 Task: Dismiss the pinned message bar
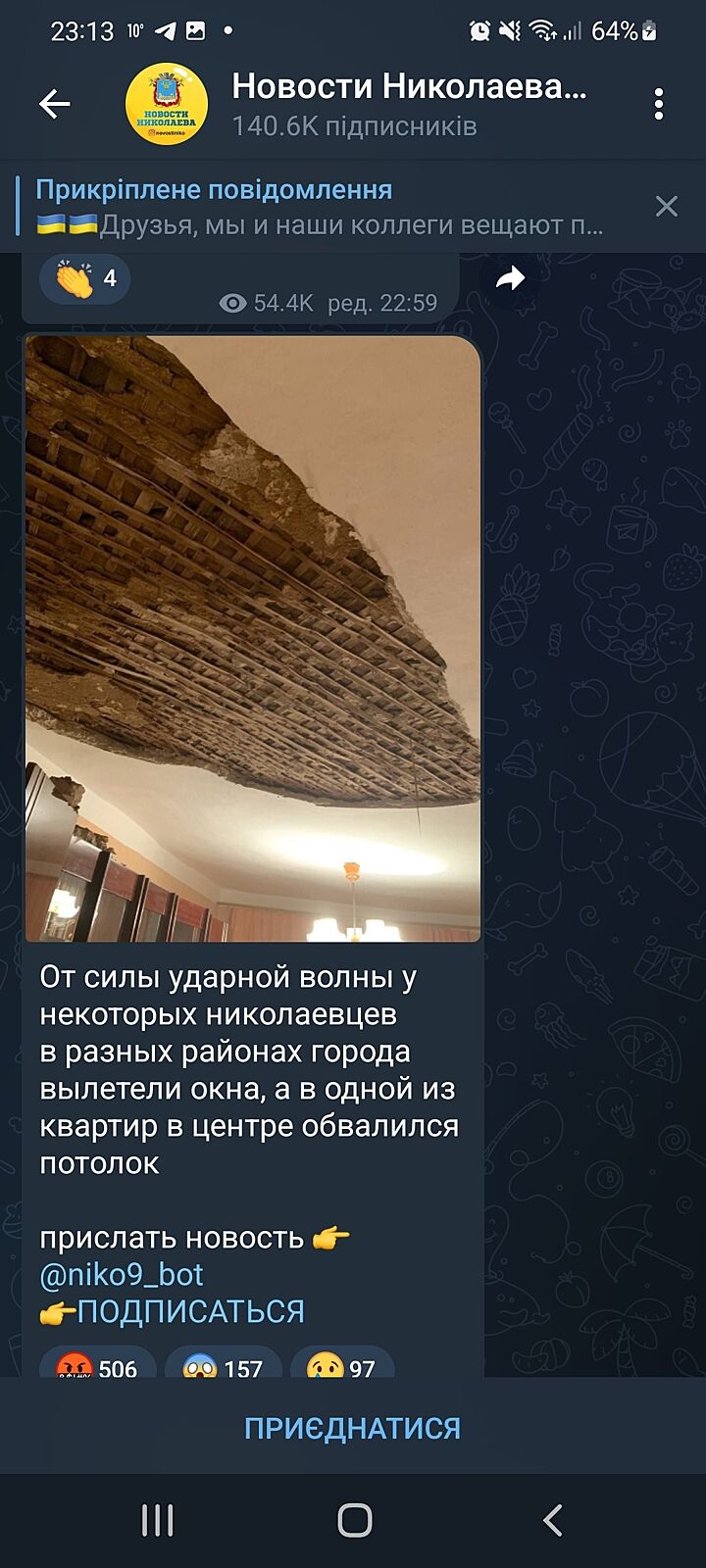click(667, 206)
